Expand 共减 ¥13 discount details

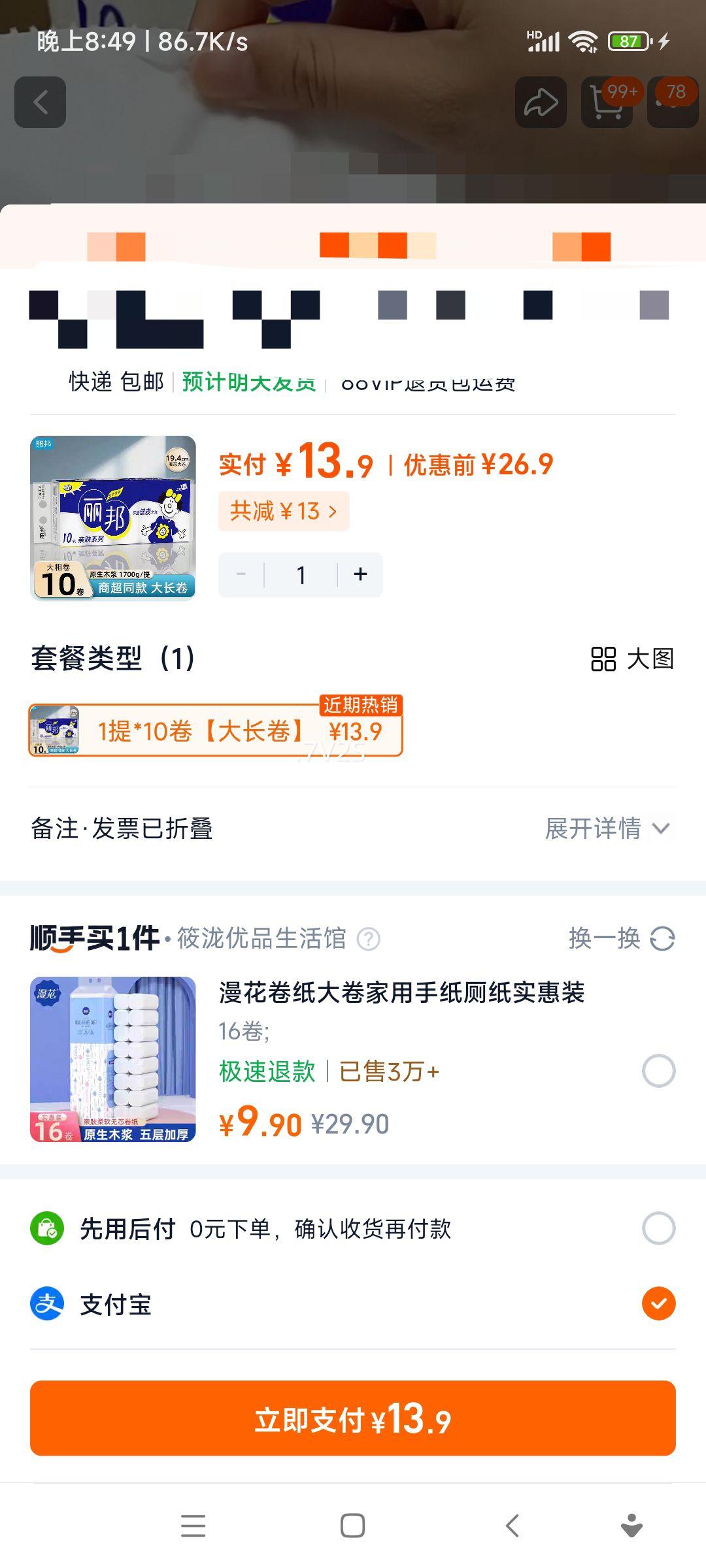(x=285, y=512)
